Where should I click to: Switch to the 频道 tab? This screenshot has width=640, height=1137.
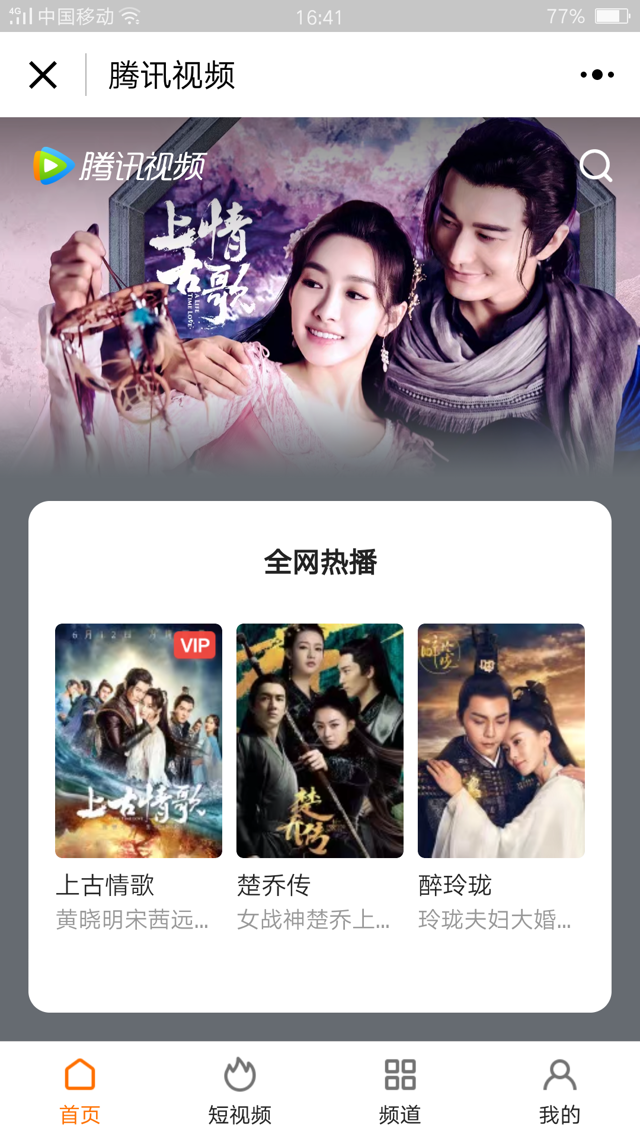400,1090
